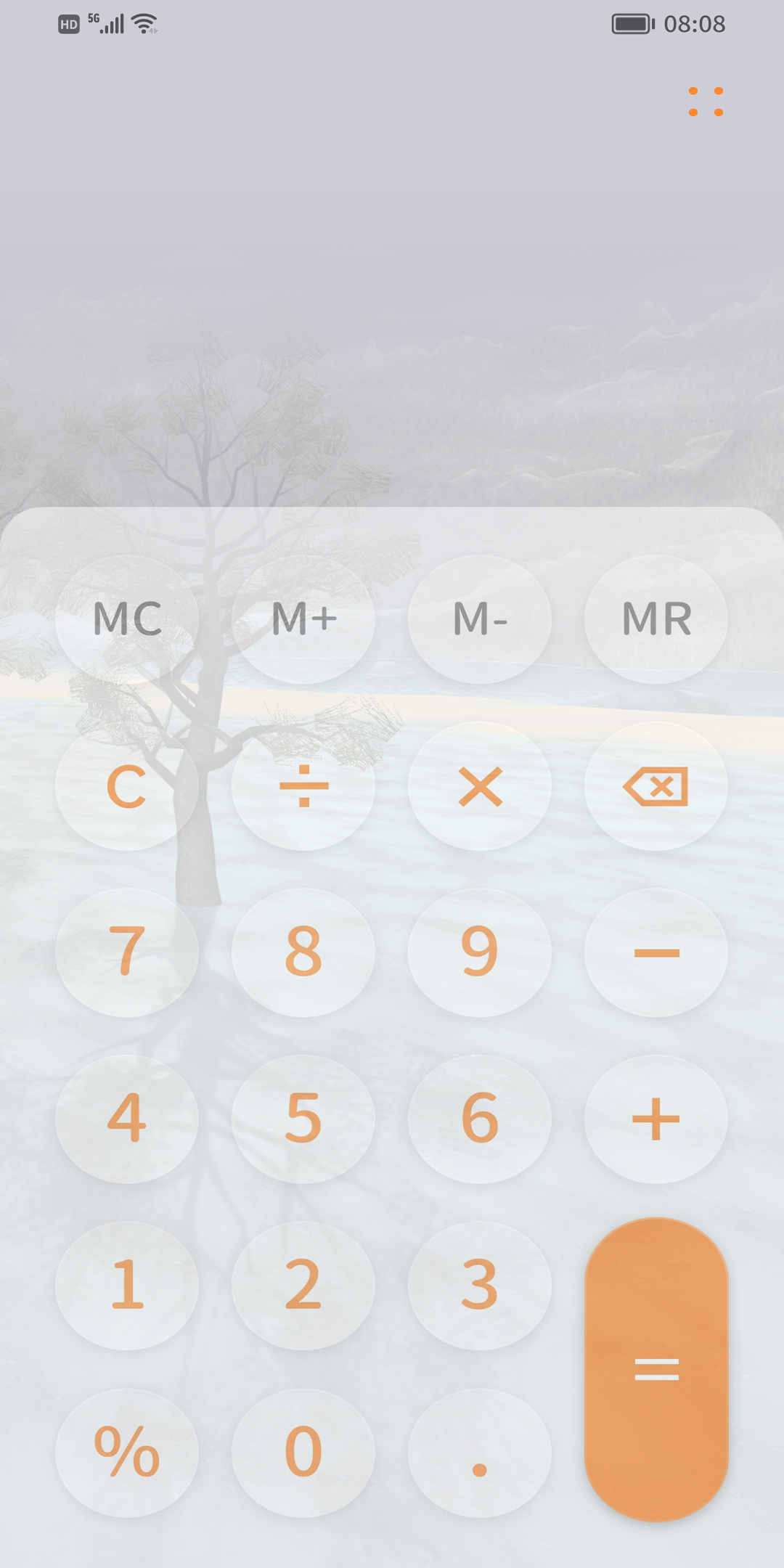Open the four-dot menu icon
The image size is (784, 1568).
[706, 102]
